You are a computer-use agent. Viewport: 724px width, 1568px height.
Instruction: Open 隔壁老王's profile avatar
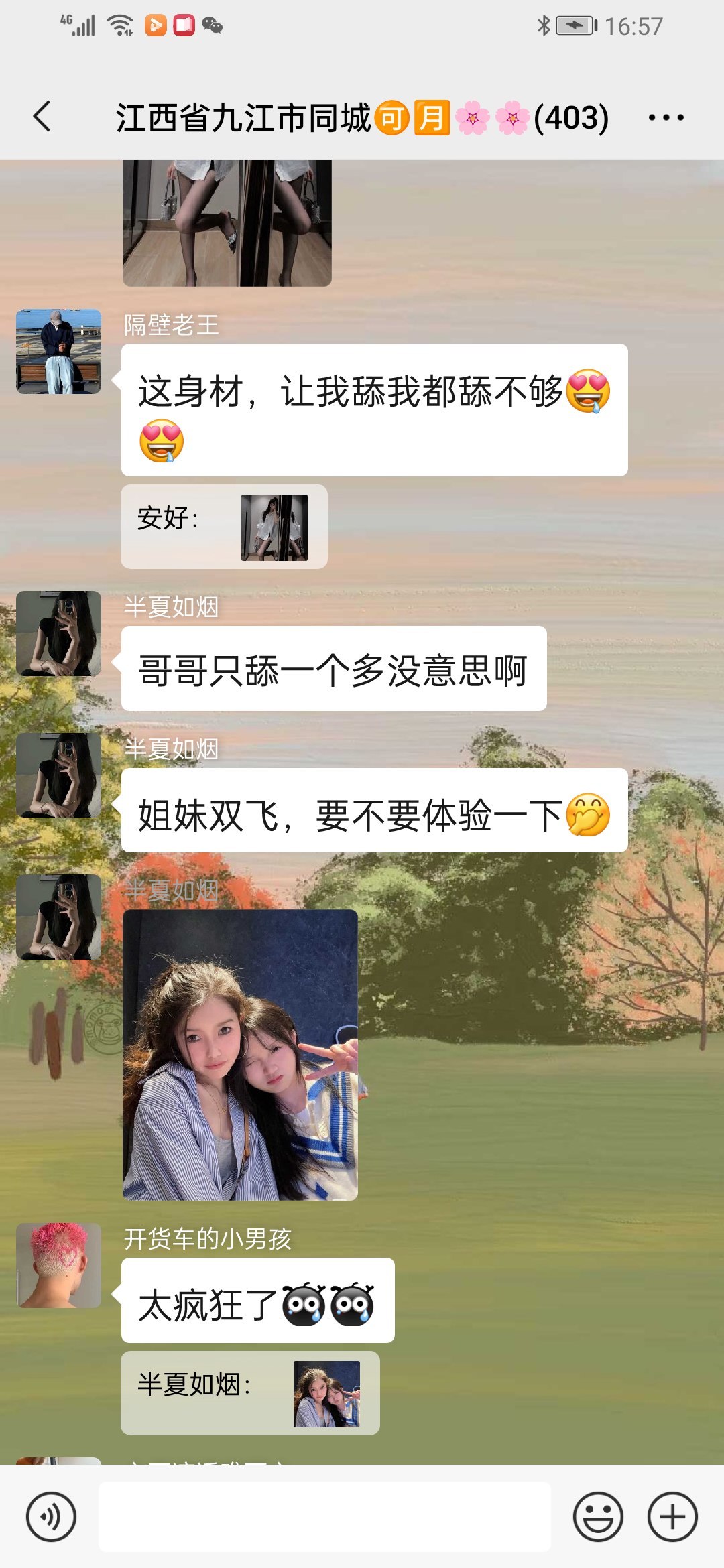[59, 351]
